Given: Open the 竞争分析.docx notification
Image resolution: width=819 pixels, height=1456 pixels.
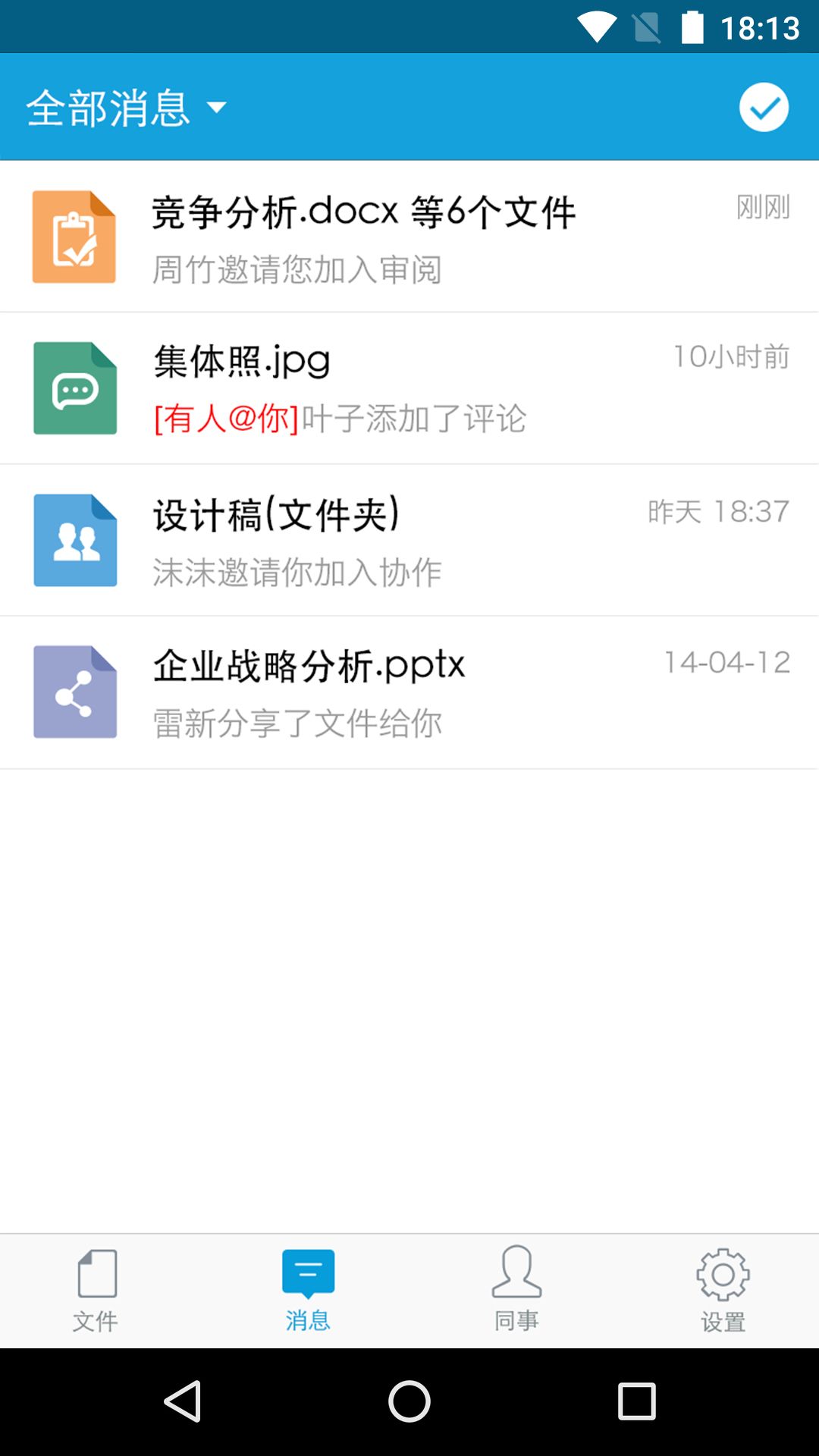Looking at the screenshot, I should 364,236.
